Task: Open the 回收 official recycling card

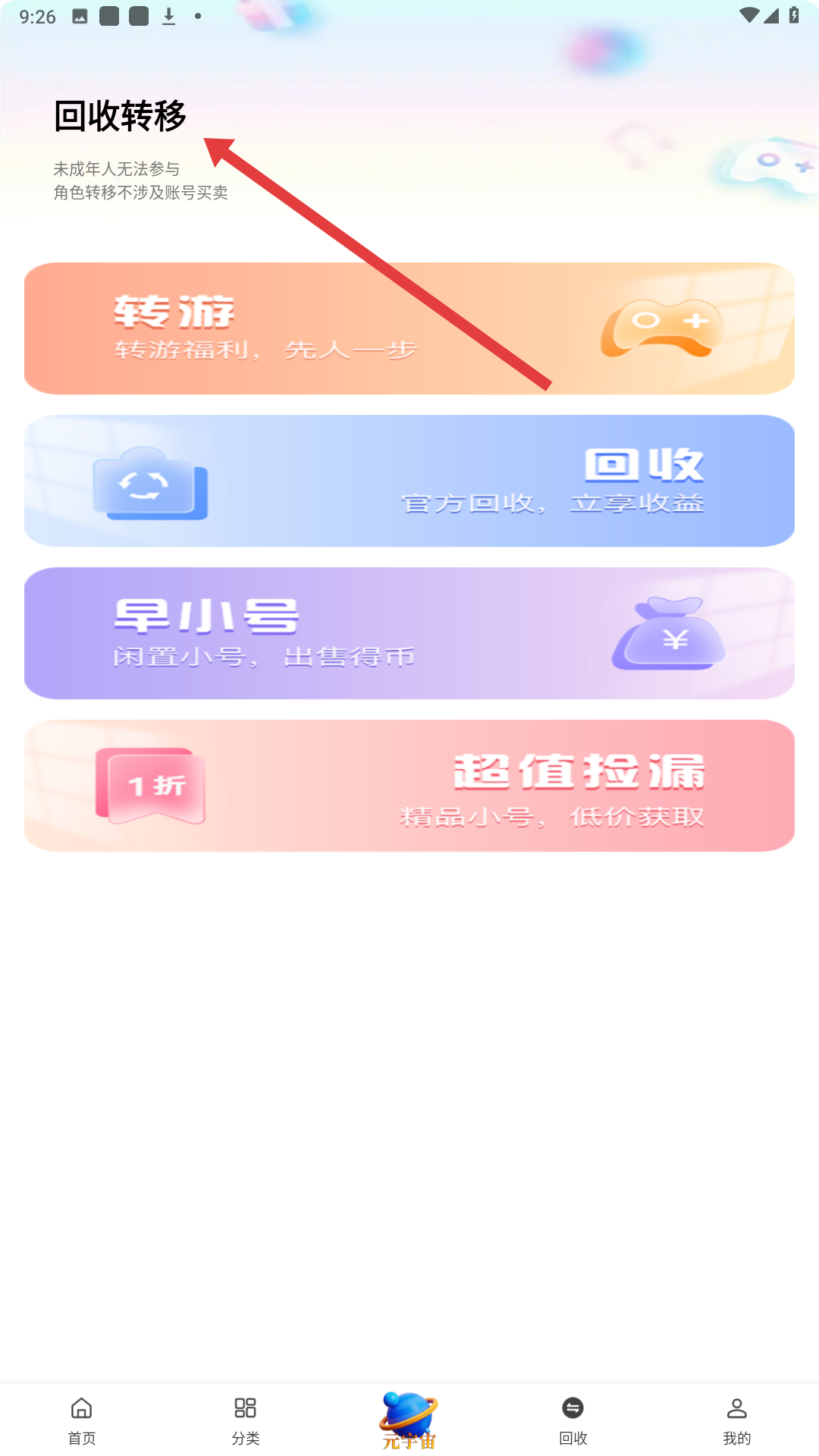Action: [409, 481]
